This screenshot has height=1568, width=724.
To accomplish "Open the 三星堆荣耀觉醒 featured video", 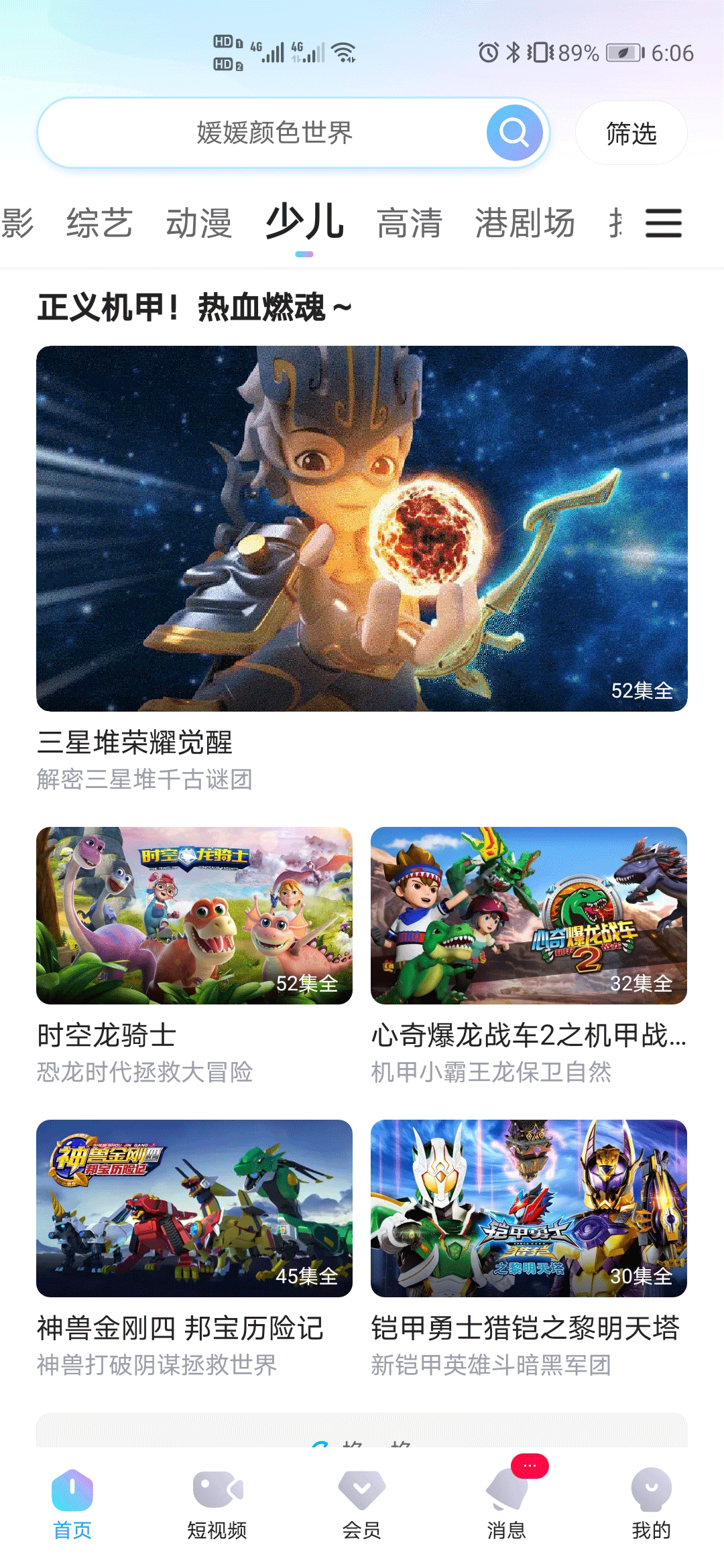I will pyautogui.click(x=362, y=528).
